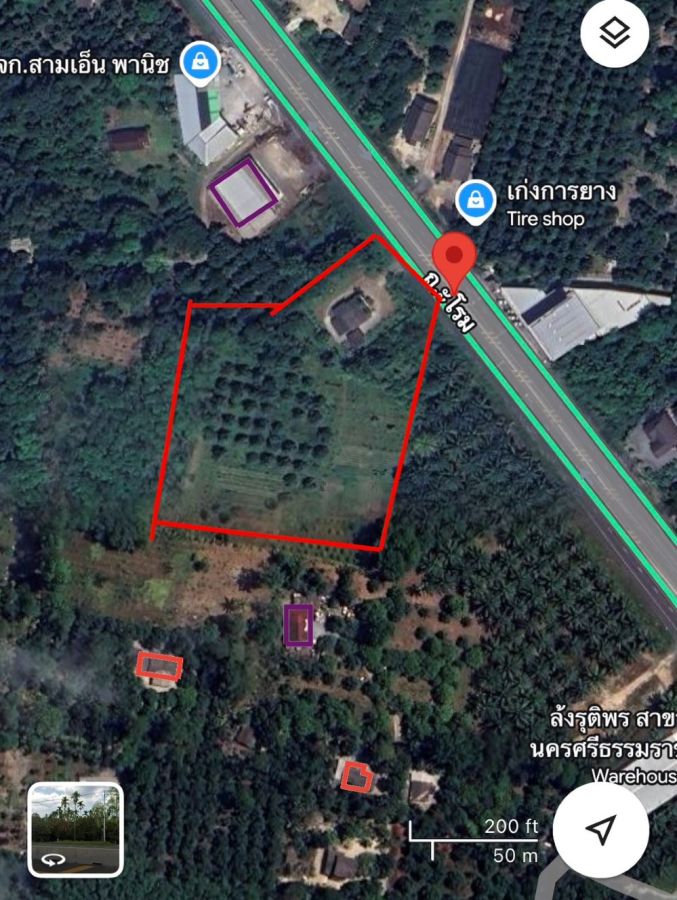Viewport: 677px width, 900px height.
Task: Tap the สามเอ็น พานิช shop marker
Action: point(201,62)
